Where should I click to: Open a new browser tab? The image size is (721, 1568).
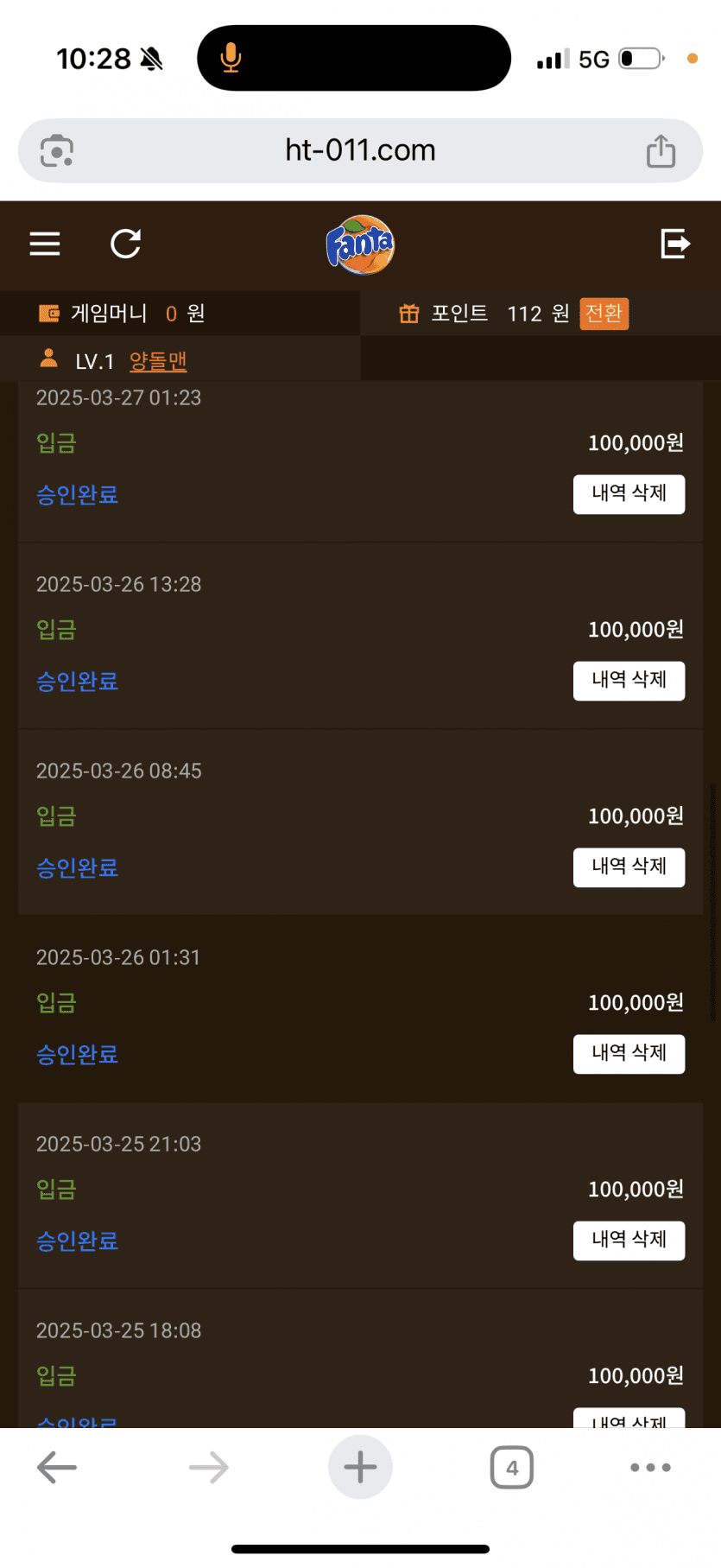coord(360,1467)
